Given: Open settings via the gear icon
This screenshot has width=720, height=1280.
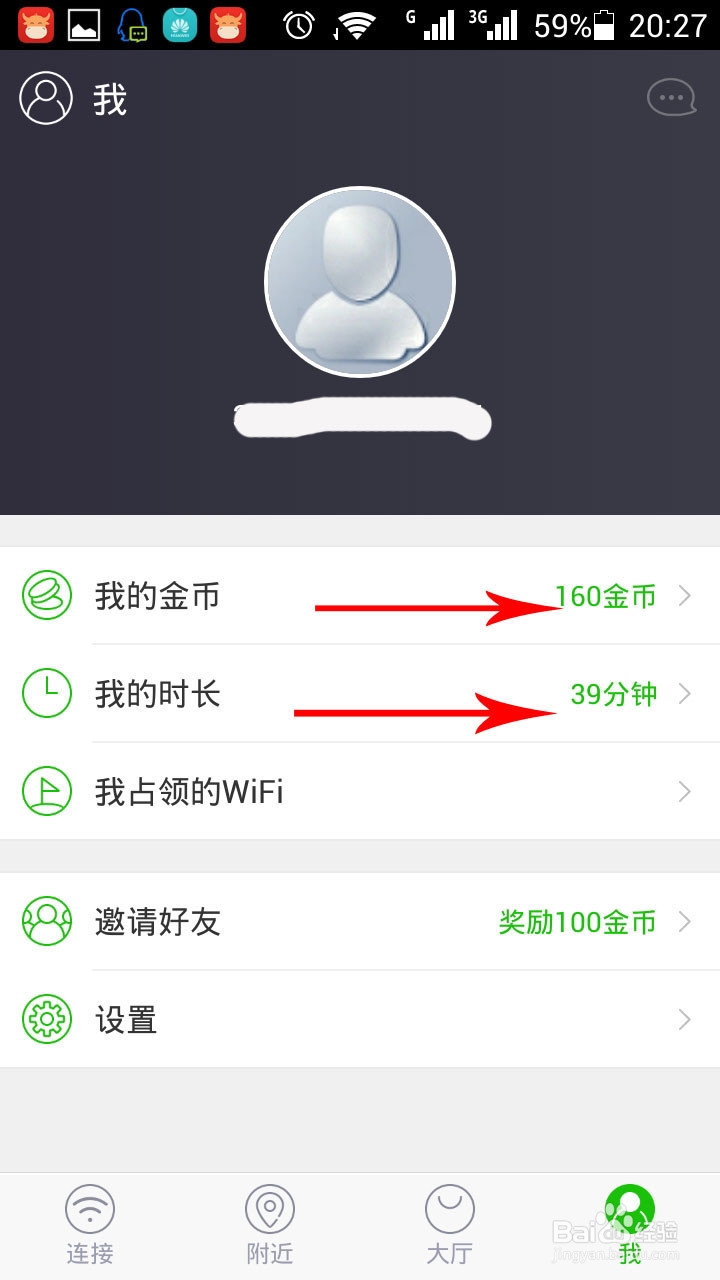Looking at the screenshot, I should tap(46, 1019).
